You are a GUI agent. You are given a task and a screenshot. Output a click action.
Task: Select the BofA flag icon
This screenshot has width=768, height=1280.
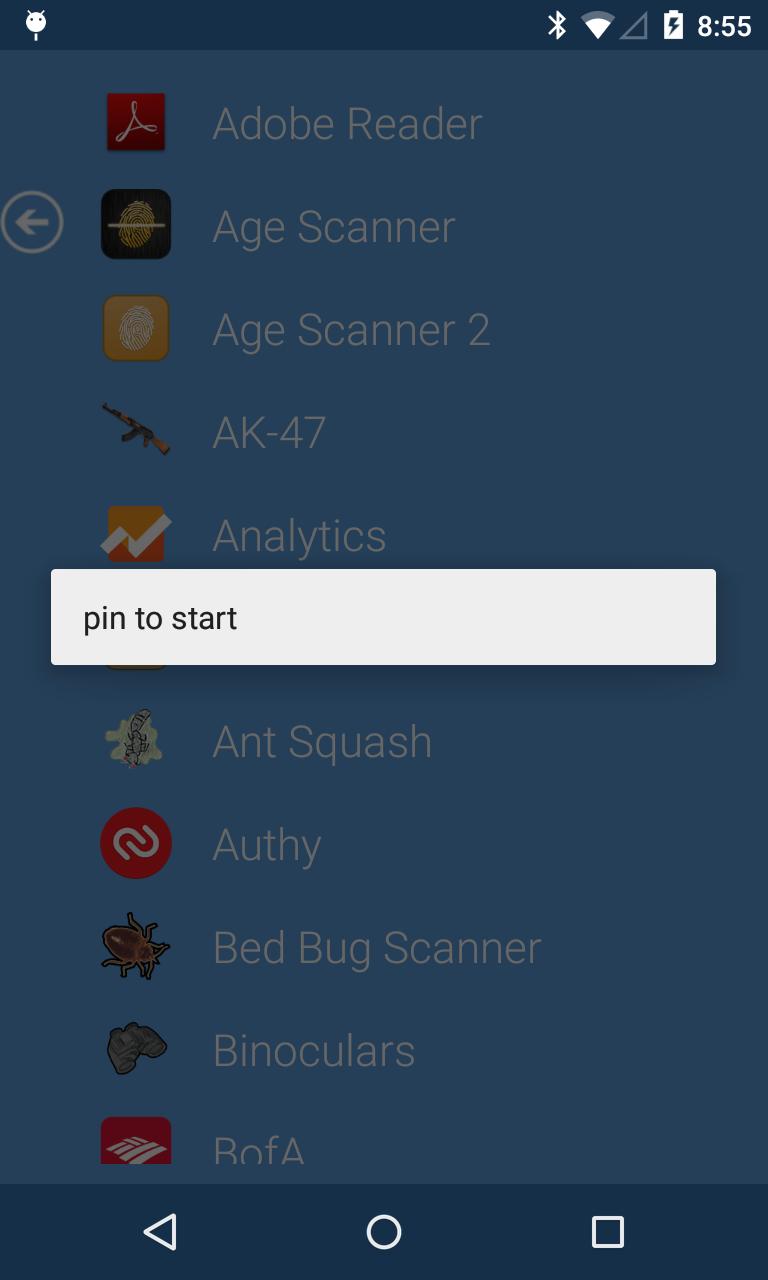pos(135,1140)
